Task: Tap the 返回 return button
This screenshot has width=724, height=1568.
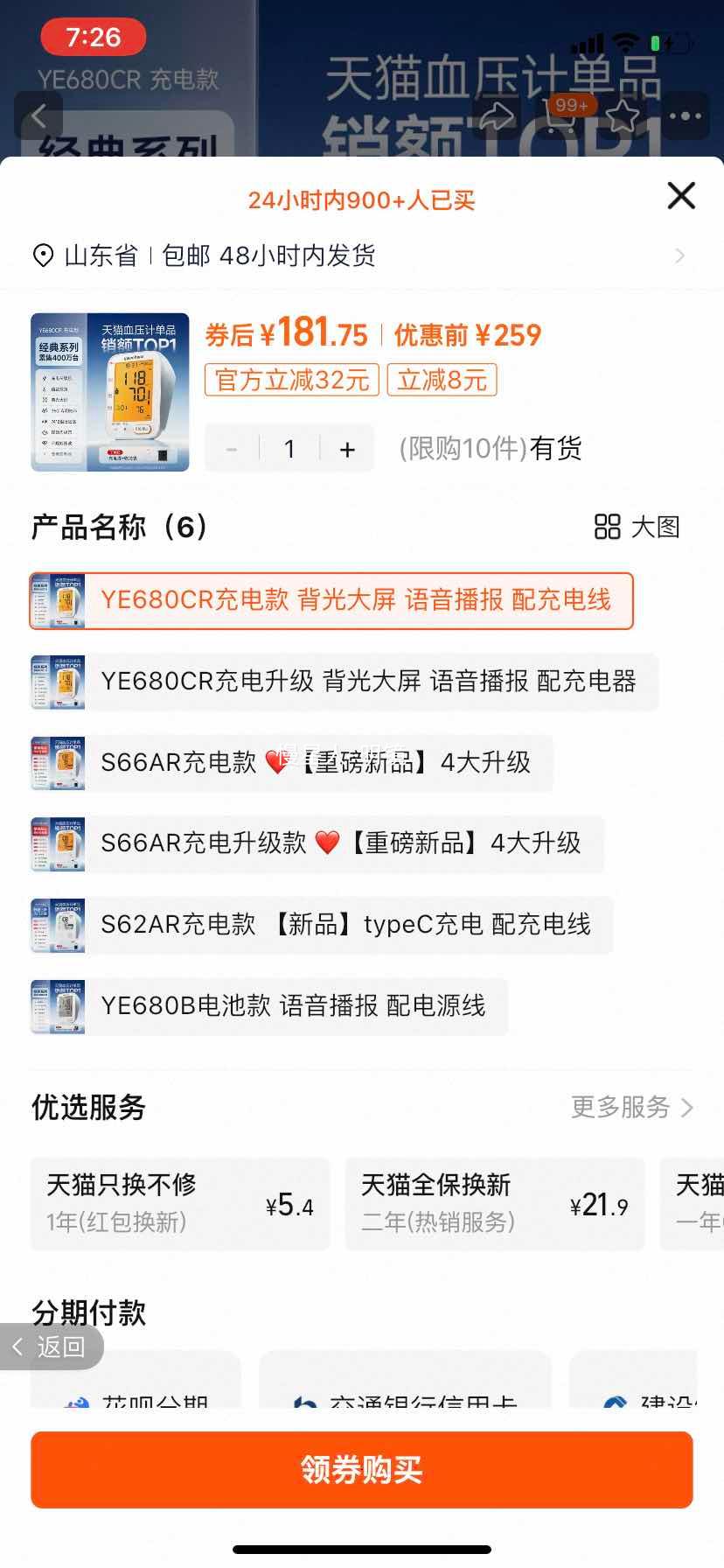Action: click(50, 1347)
